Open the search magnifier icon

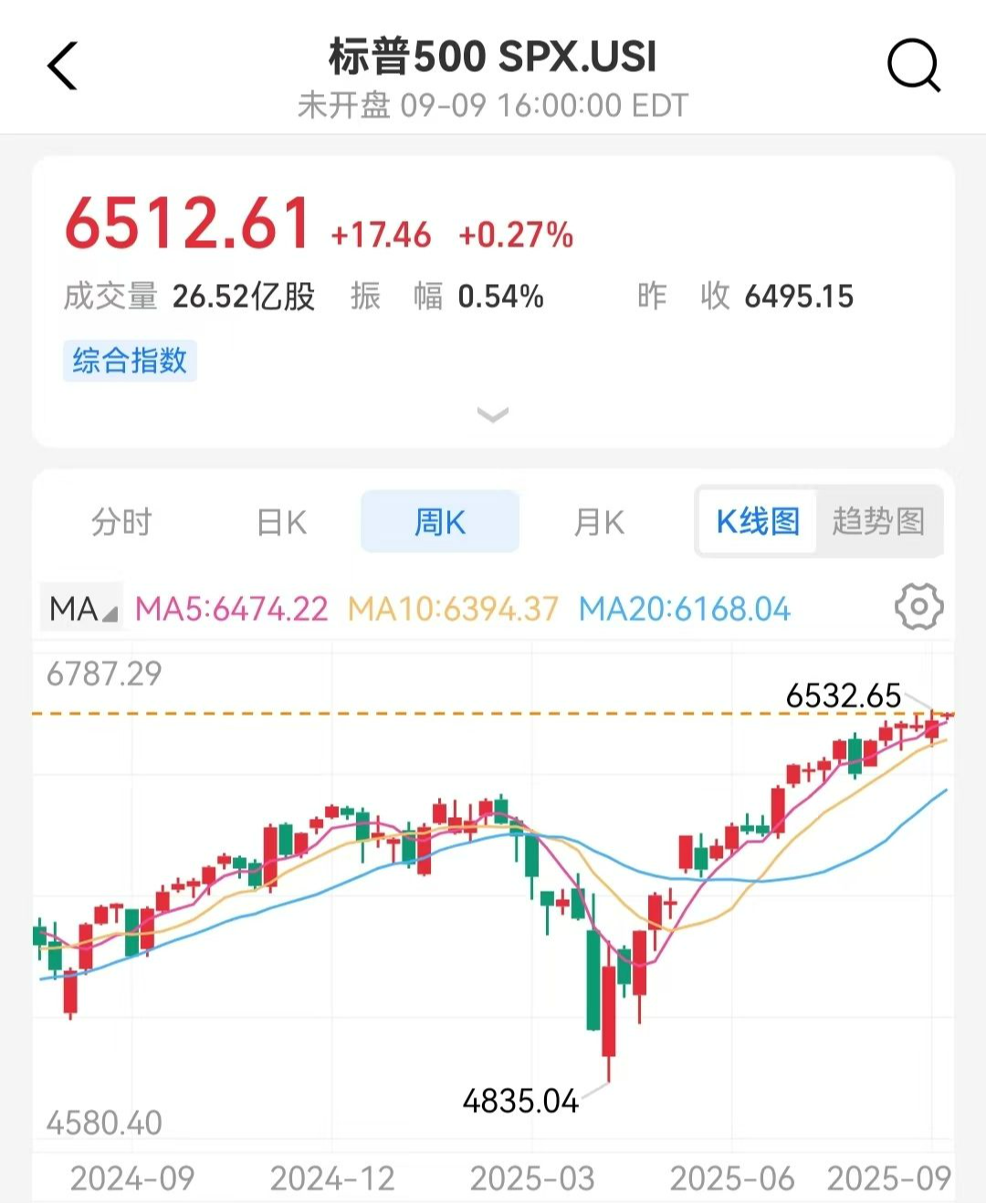pyautogui.click(x=913, y=66)
